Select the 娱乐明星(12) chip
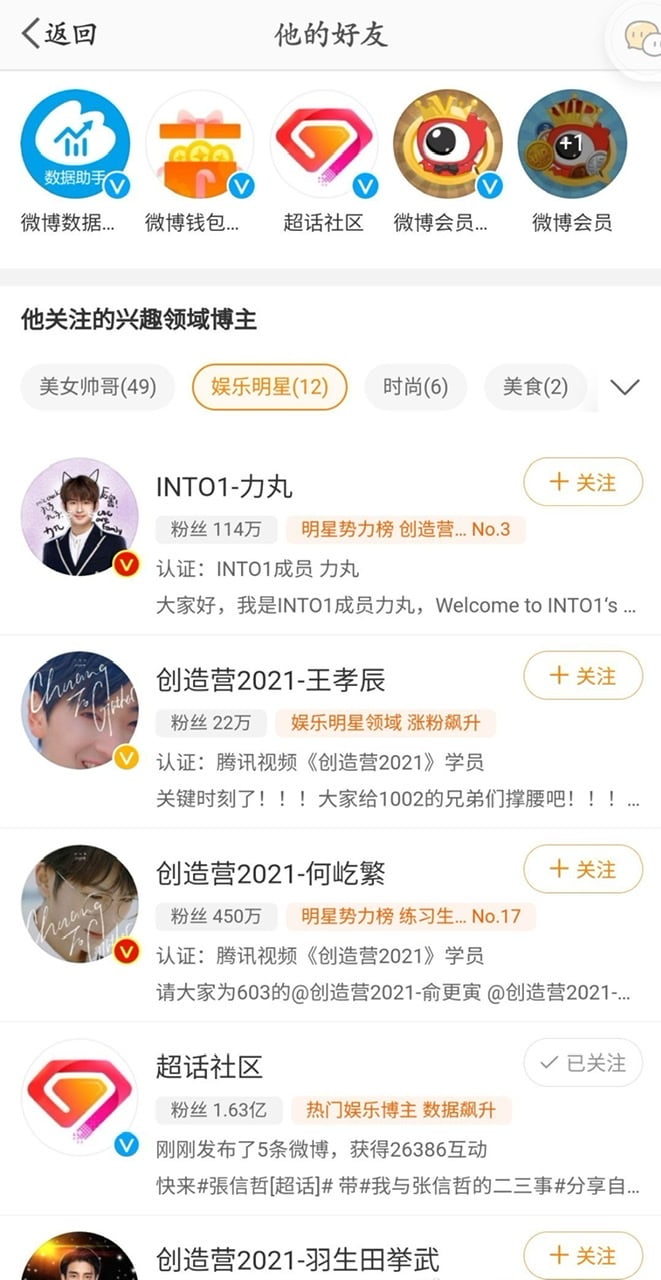The image size is (661, 1280). click(269, 387)
